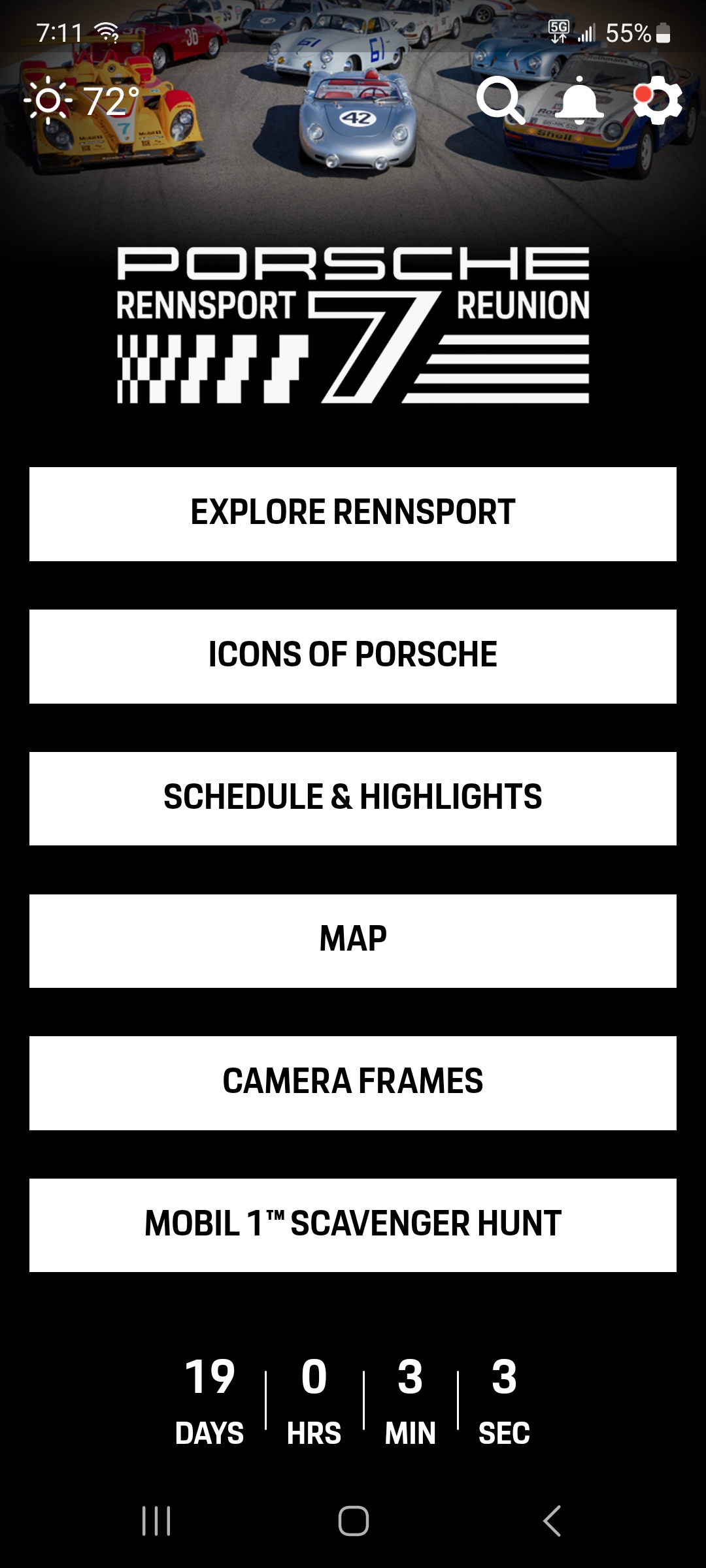This screenshot has width=706, height=1568.
Task: Open Icons of Porsche
Action: point(353,656)
